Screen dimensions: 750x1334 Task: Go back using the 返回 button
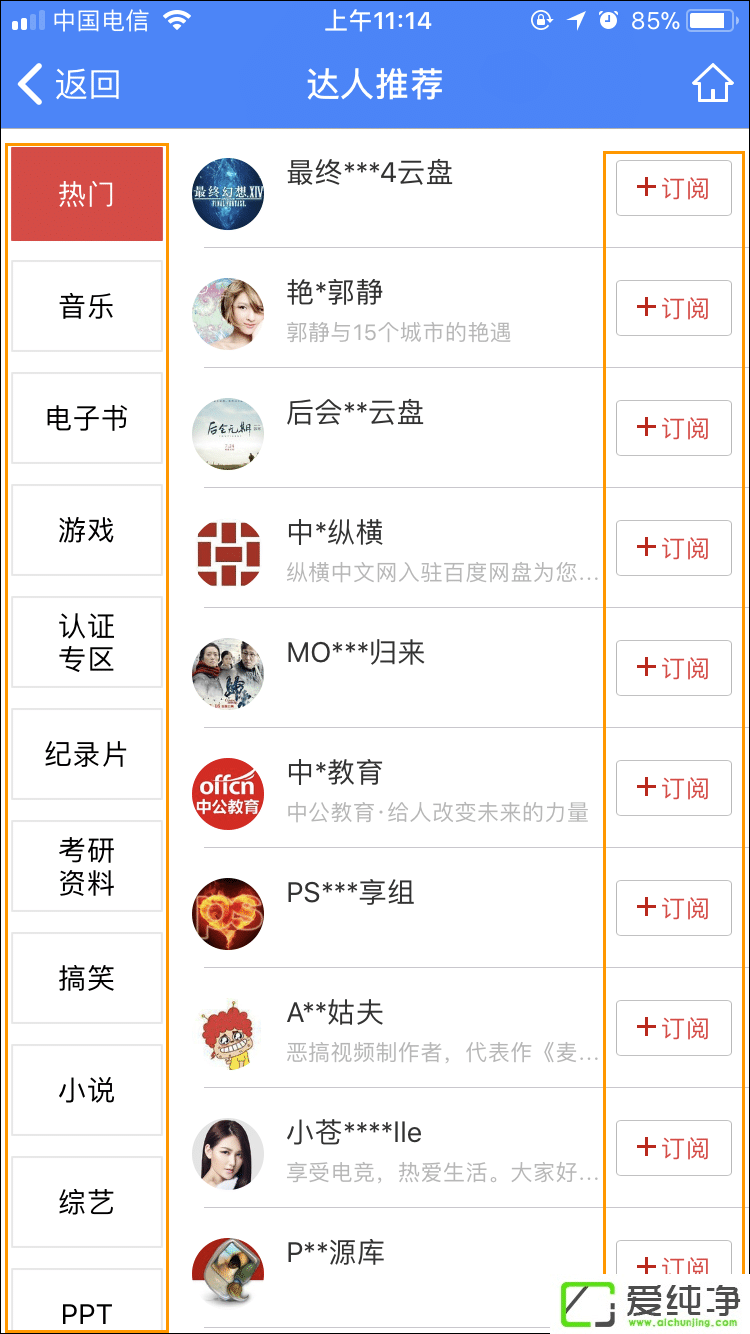click(70, 85)
